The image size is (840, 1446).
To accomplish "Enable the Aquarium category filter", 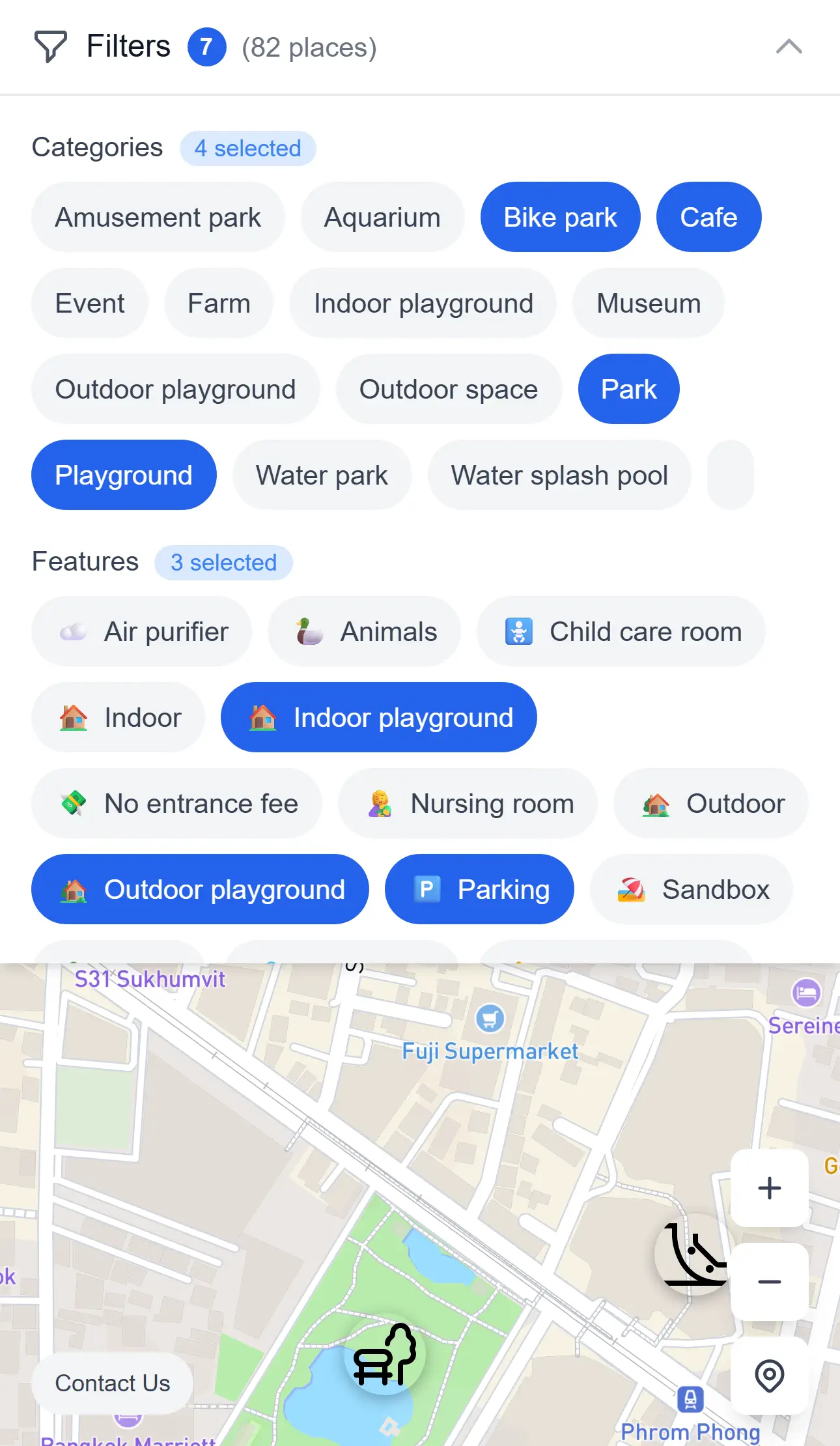I will point(382,217).
